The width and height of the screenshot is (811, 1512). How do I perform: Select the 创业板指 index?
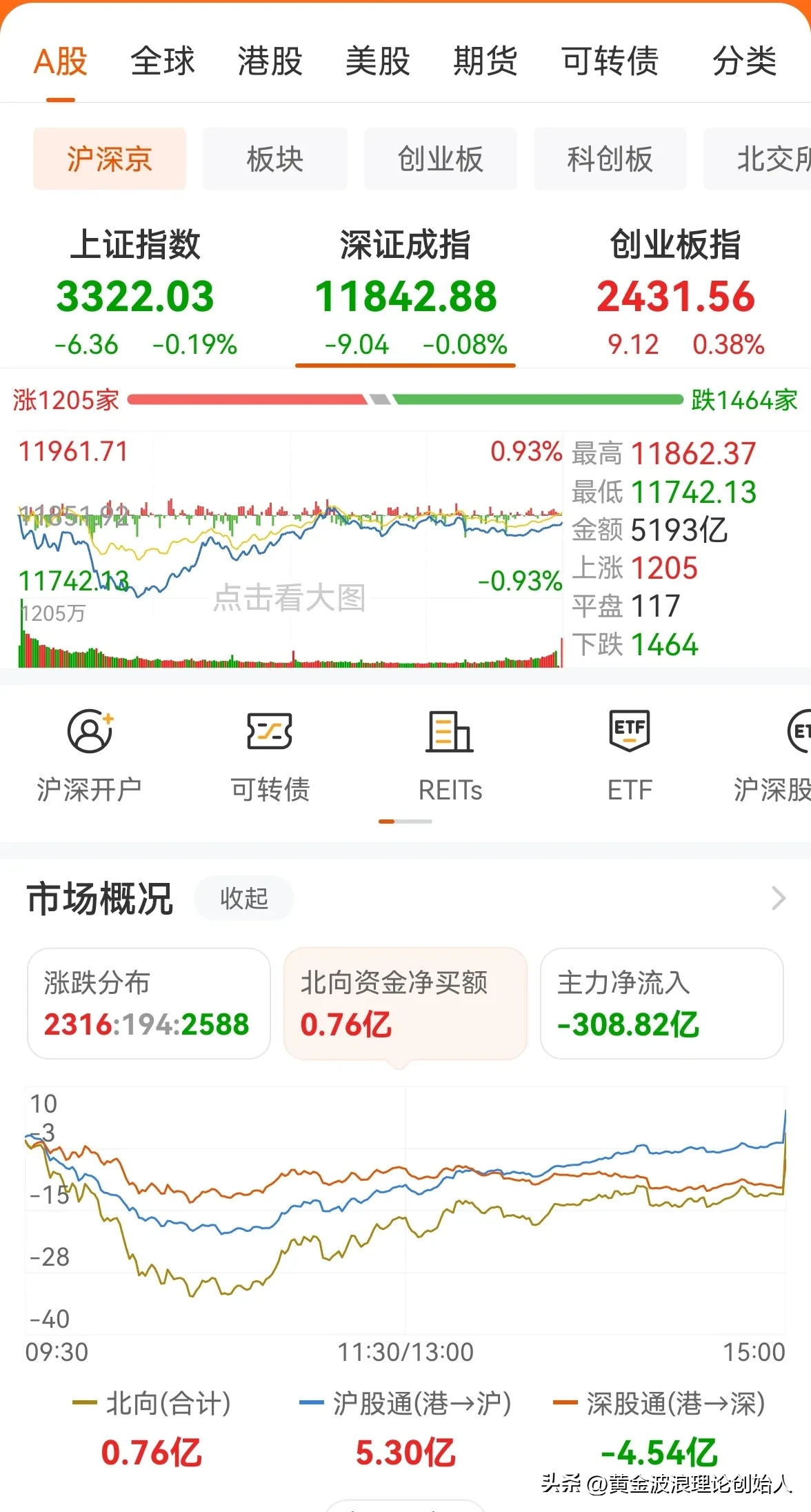[x=676, y=293]
